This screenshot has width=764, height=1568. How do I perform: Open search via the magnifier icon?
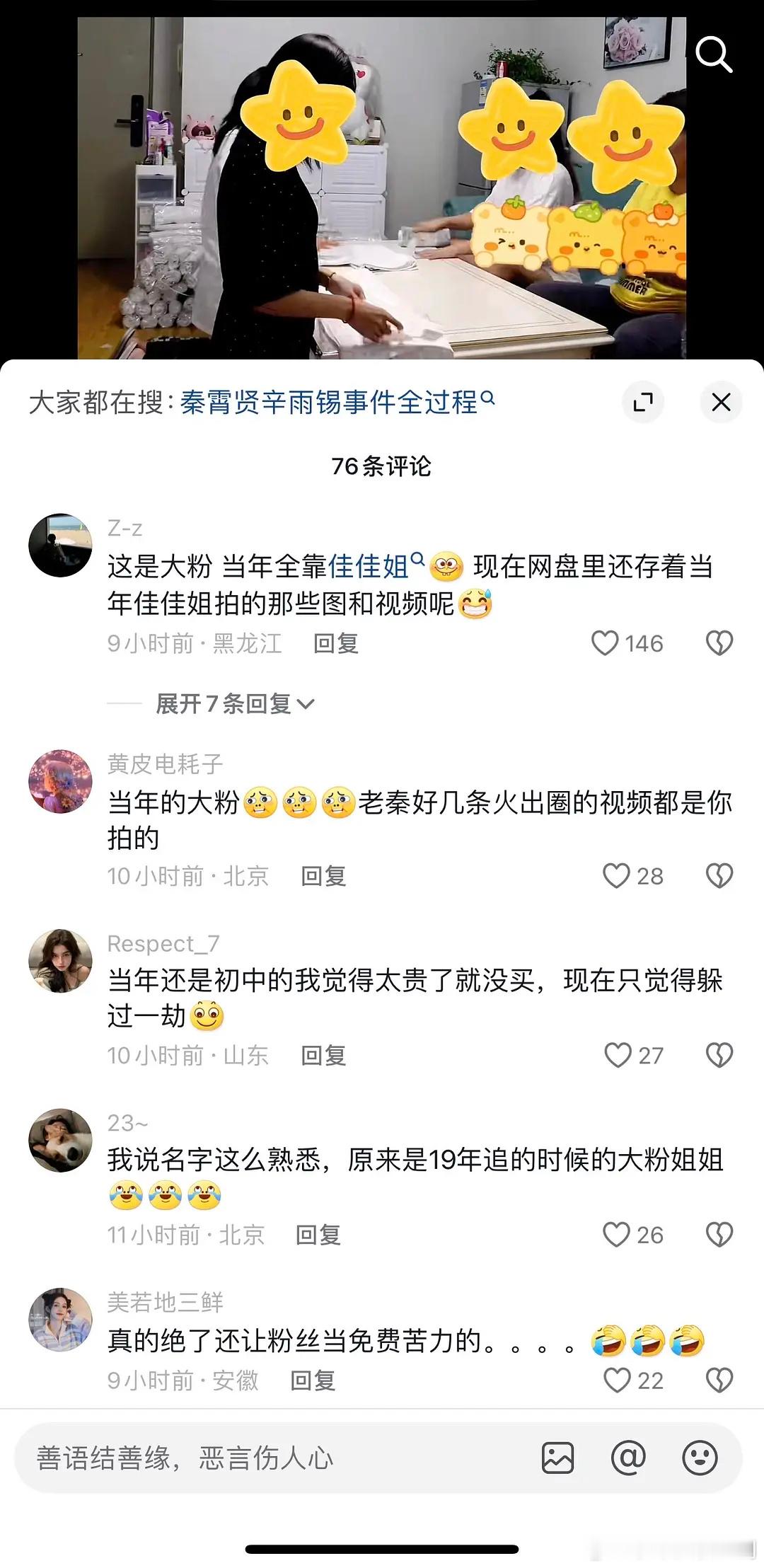[714, 54]
